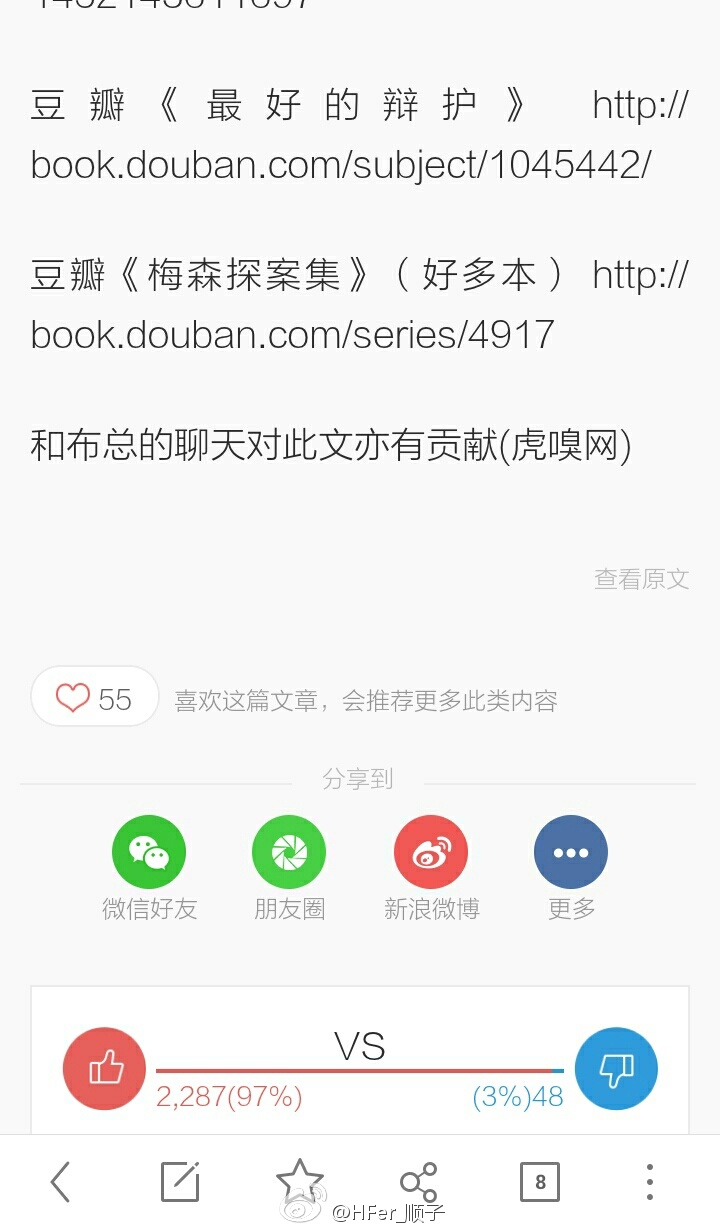
Task: Open the tabs switcher showing 8
Action: (540, 1182)
